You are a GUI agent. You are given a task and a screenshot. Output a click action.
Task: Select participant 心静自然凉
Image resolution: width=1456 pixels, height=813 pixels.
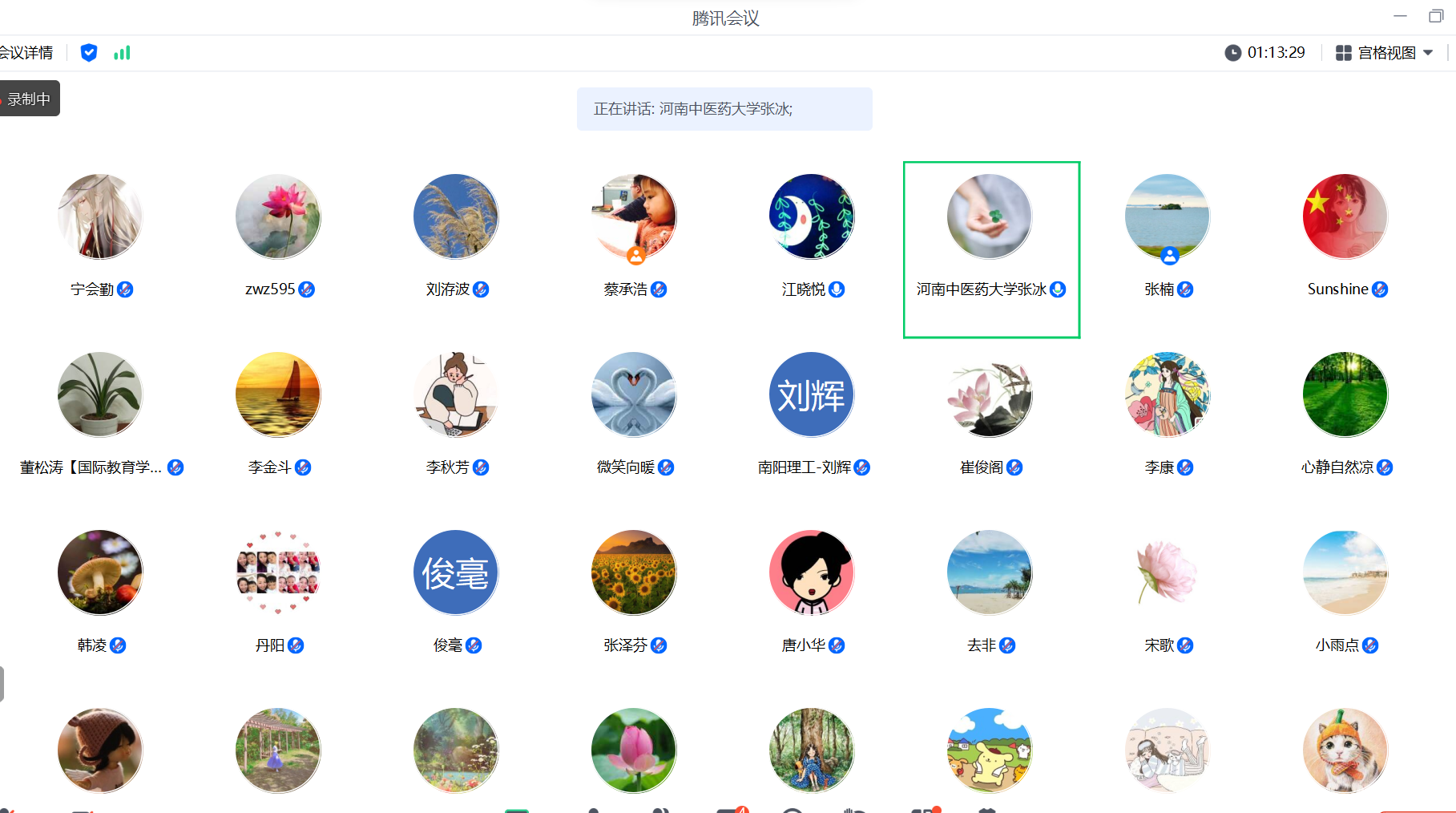pos(1345,394)
